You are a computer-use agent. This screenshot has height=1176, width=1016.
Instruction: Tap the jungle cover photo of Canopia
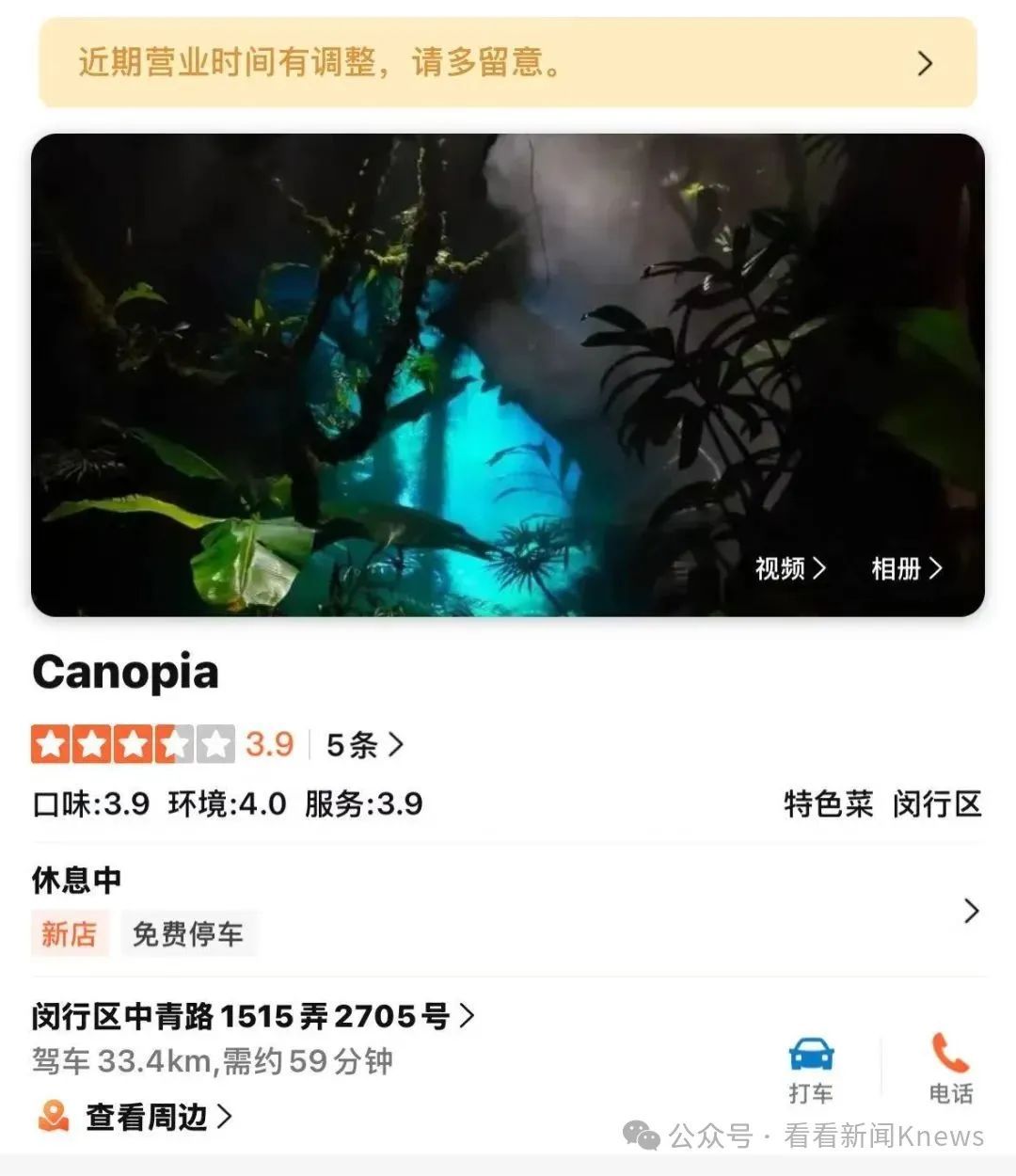coord(508,376)
